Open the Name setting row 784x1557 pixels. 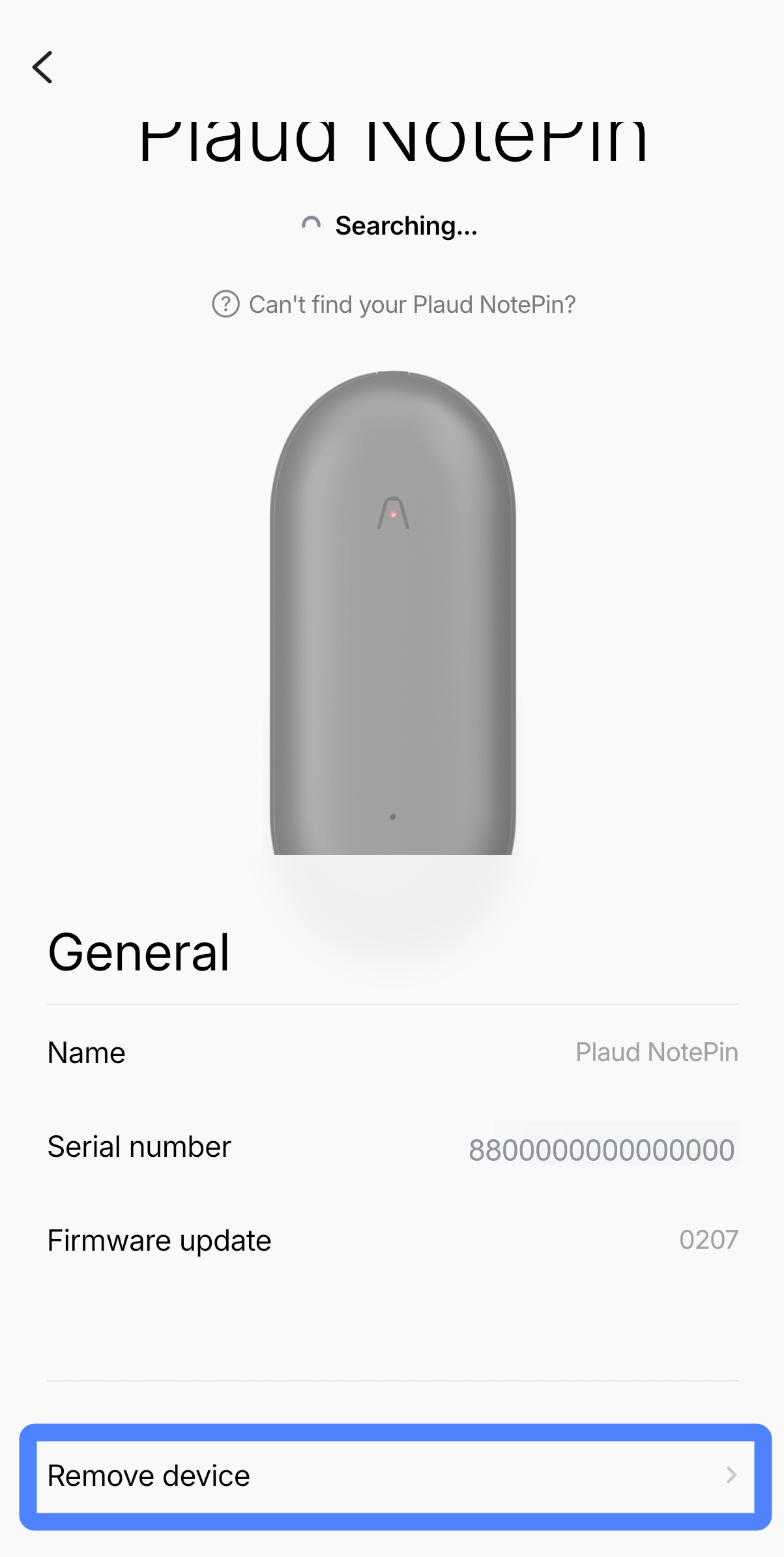click(393, 1053)
